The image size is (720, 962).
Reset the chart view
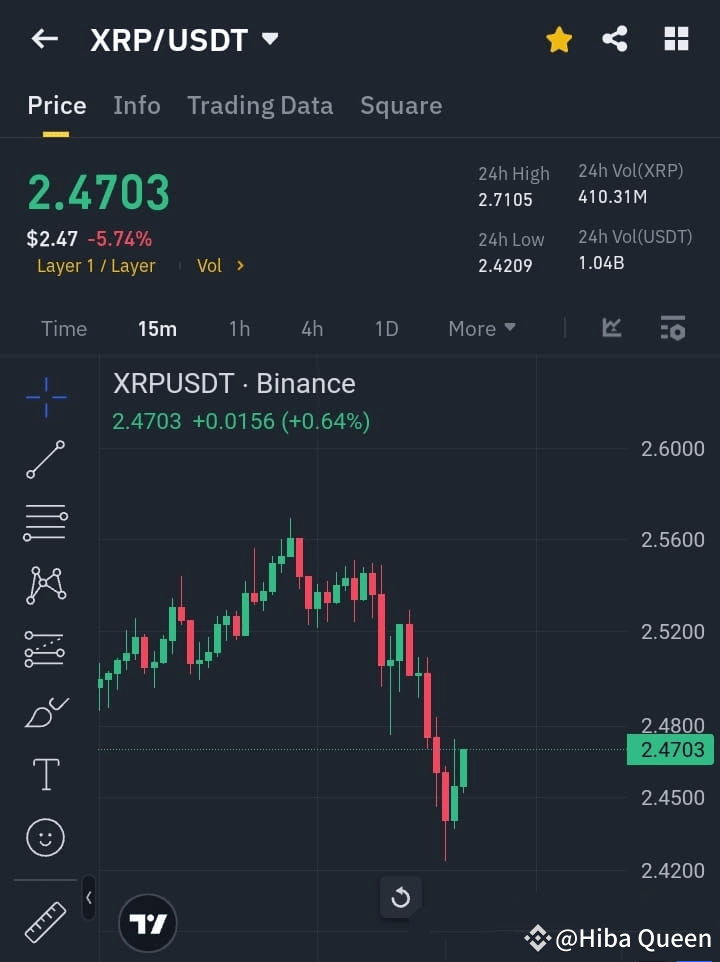[x=401, y=898]
